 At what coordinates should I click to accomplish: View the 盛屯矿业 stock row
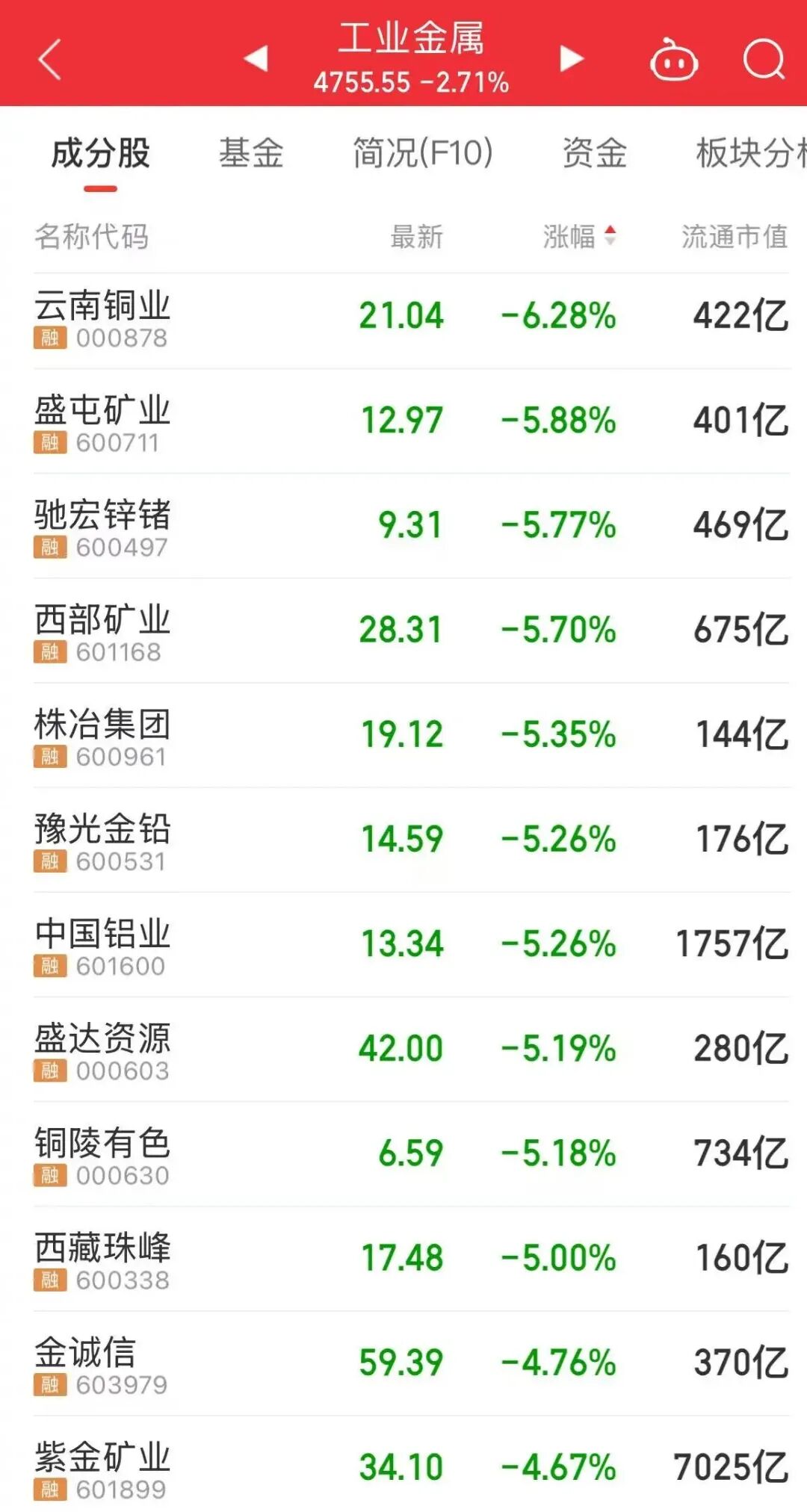[103, 423]
